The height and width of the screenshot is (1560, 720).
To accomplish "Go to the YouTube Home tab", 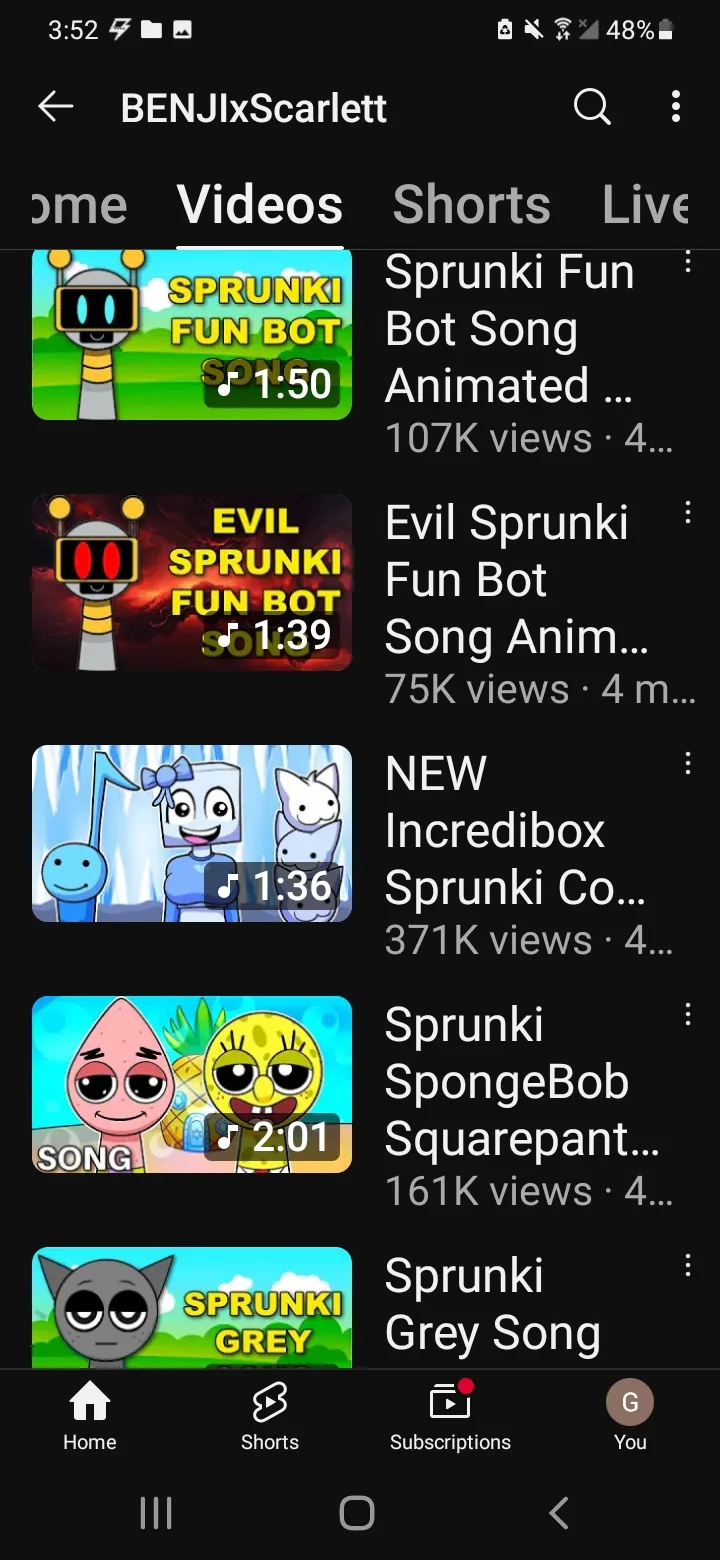I will point(90,1415).
